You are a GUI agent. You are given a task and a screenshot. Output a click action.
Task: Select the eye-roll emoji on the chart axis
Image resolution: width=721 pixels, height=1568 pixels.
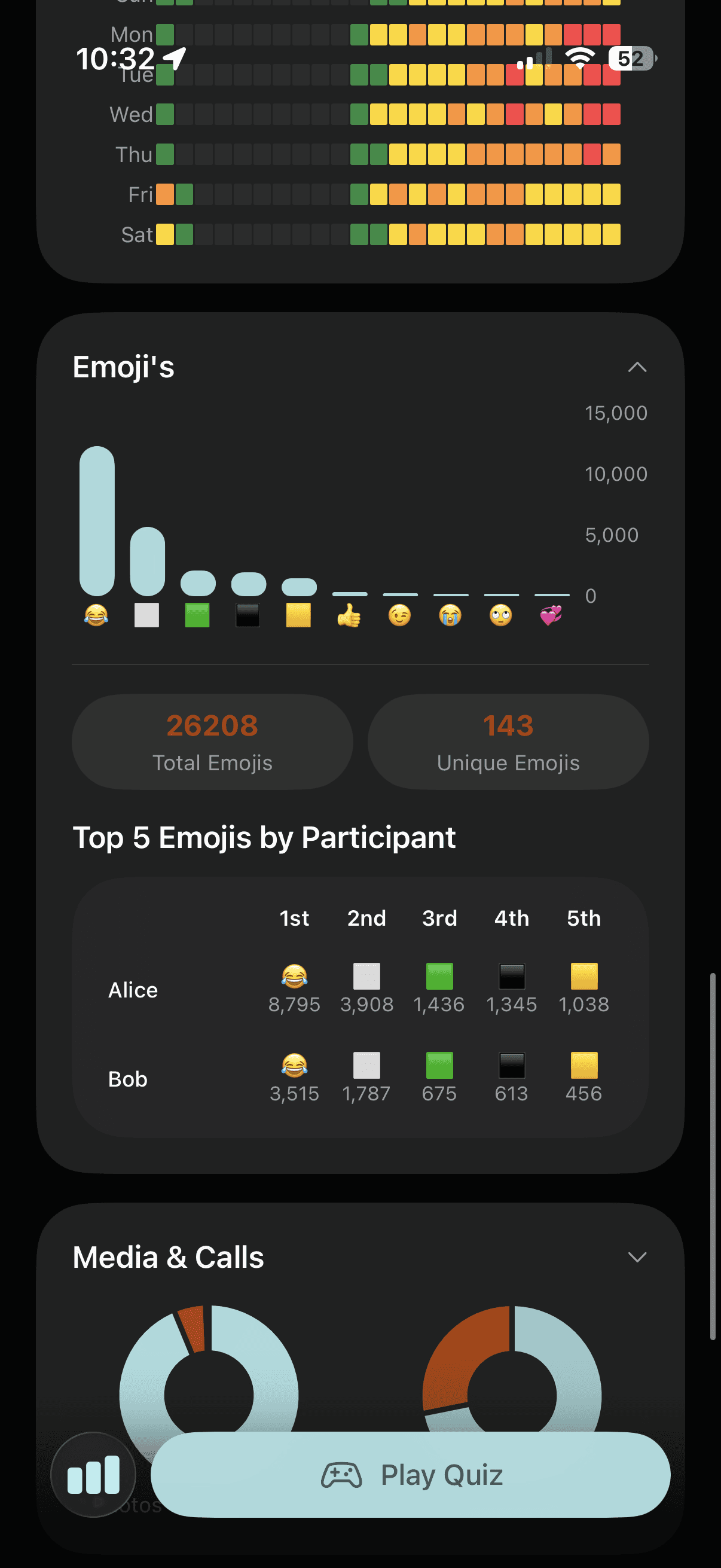[x=500, y=617]
